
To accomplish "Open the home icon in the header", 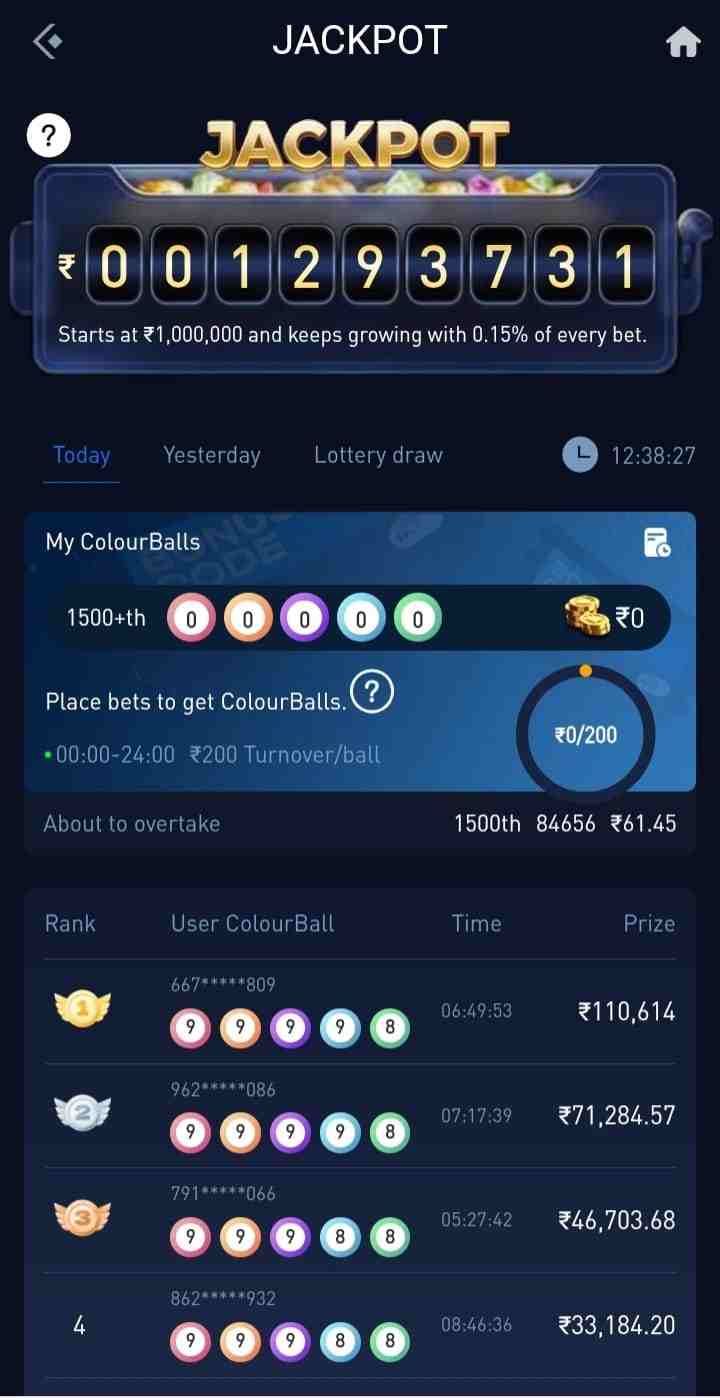I will coord(683,42).
